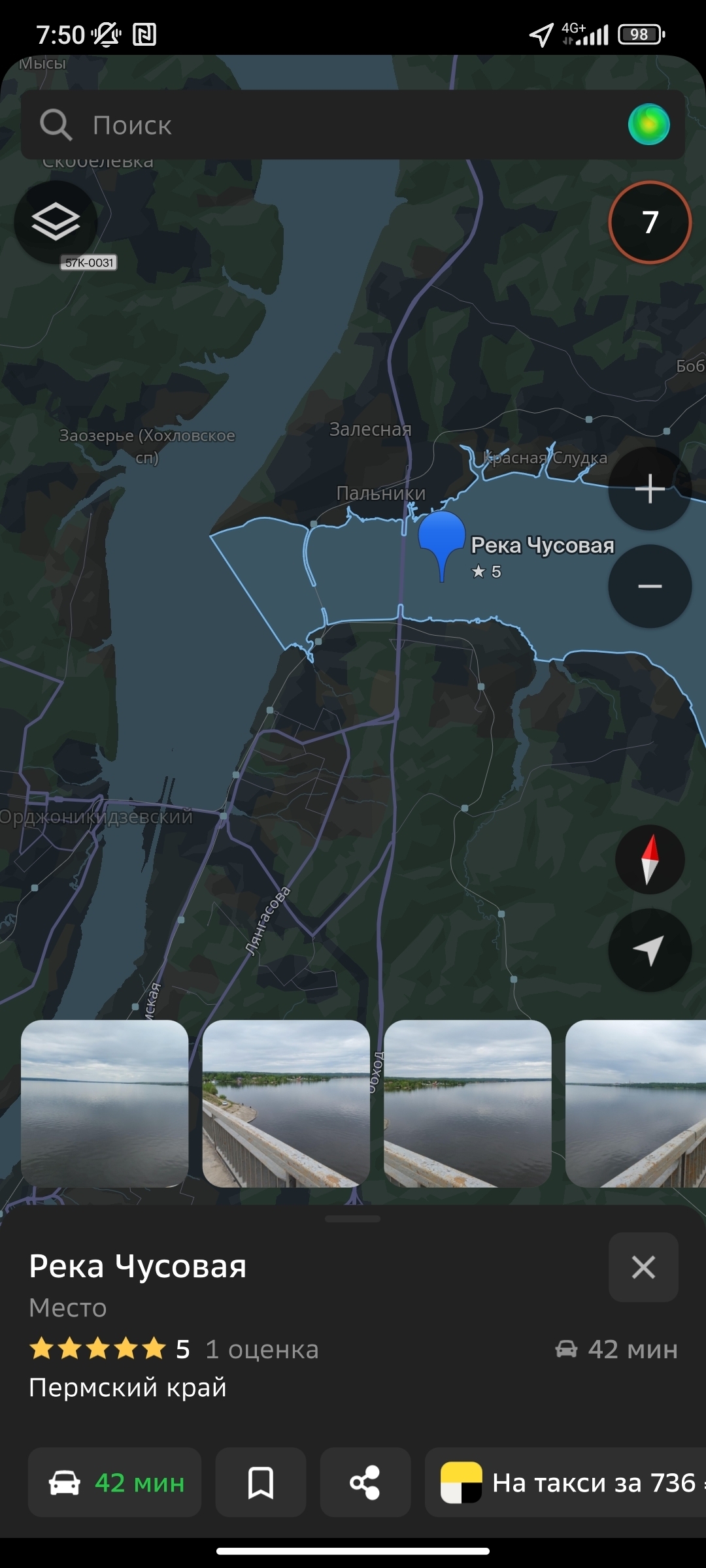The image size is (706, 1568).
Task: Expand the place card using its handle
Action: pos(353,1218)
